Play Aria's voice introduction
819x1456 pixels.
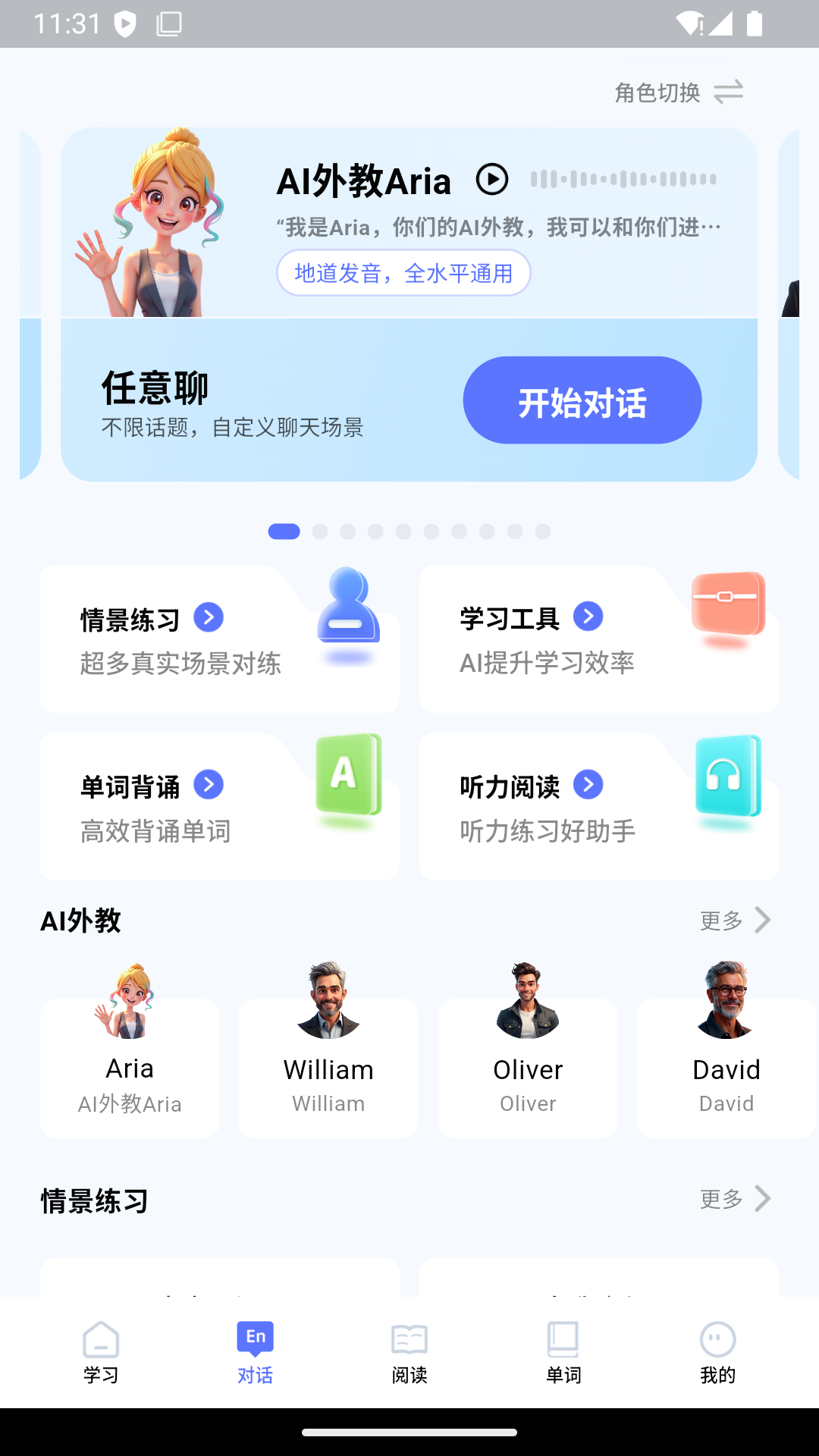(491, 180)
